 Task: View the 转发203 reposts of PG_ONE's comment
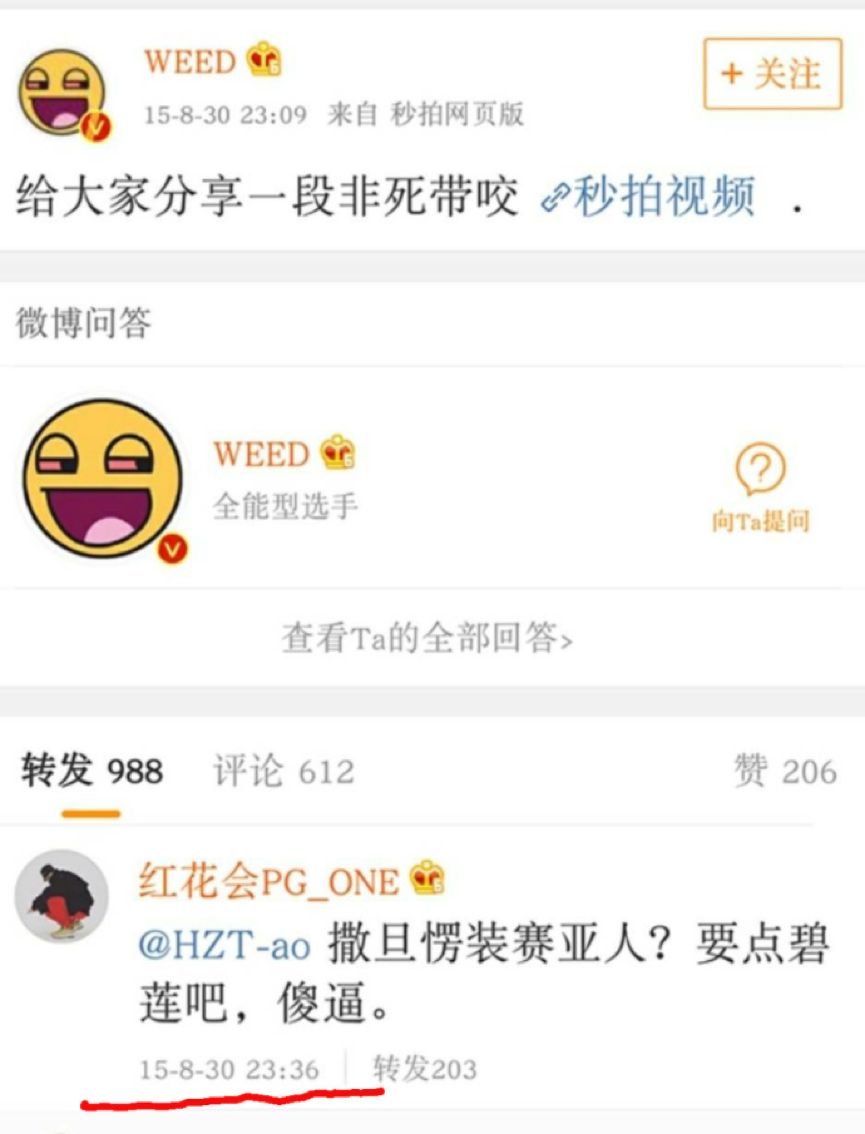click(x=425, y=1069)
